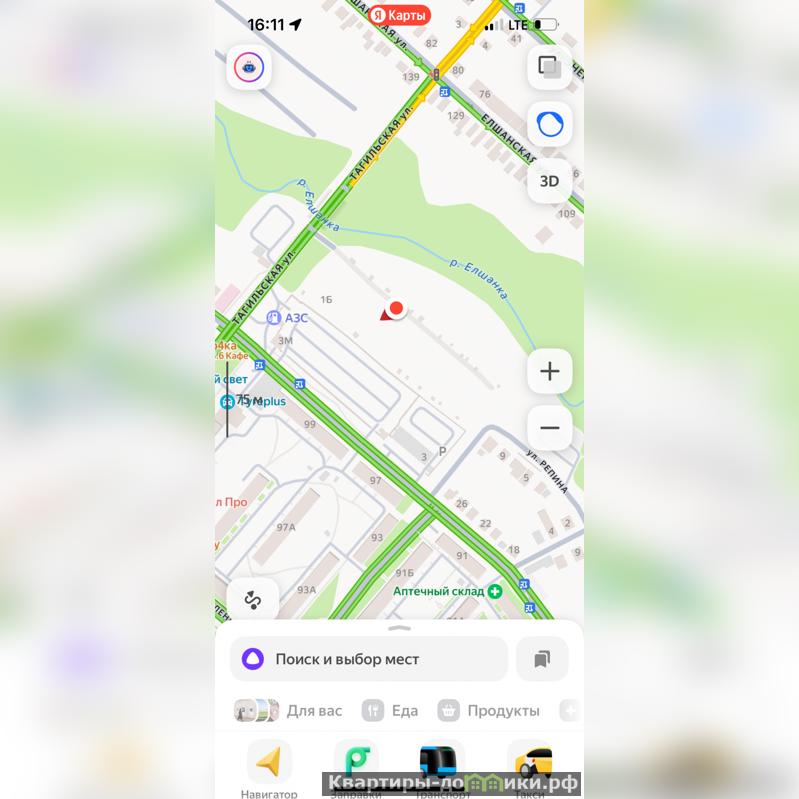Image resolution: width=799 pixels, height=799 pixels.
Task: Tap the search and place selection field
Action: (x=368, y=659)
